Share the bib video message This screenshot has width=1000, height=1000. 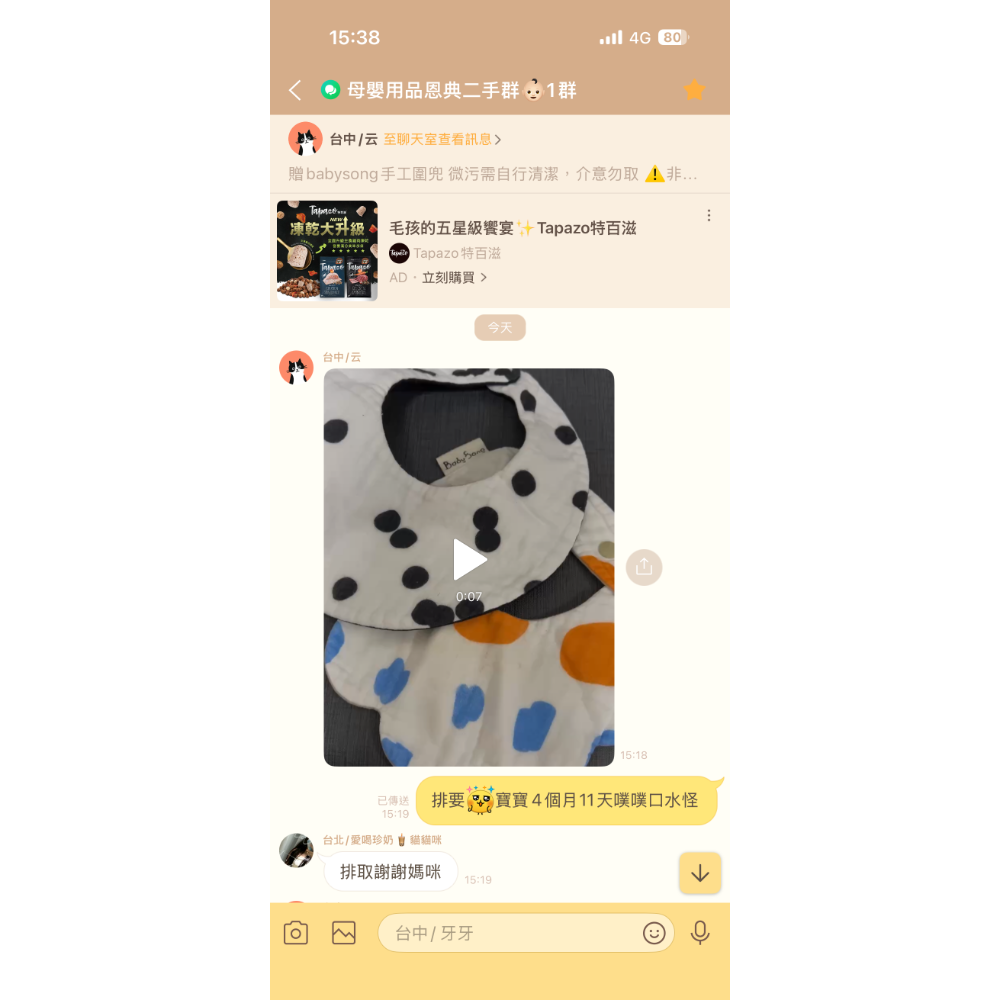644,567
